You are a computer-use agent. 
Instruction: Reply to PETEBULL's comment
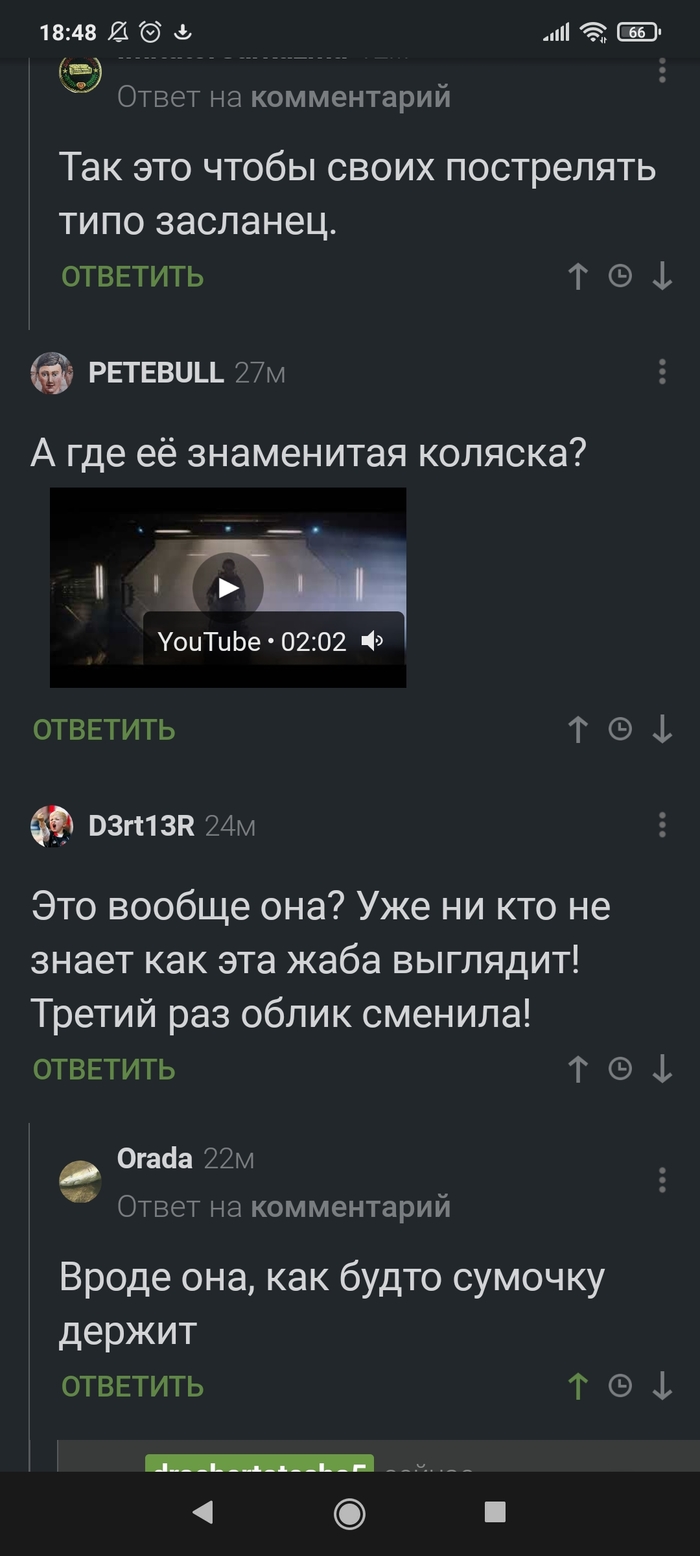click(104, 730)
